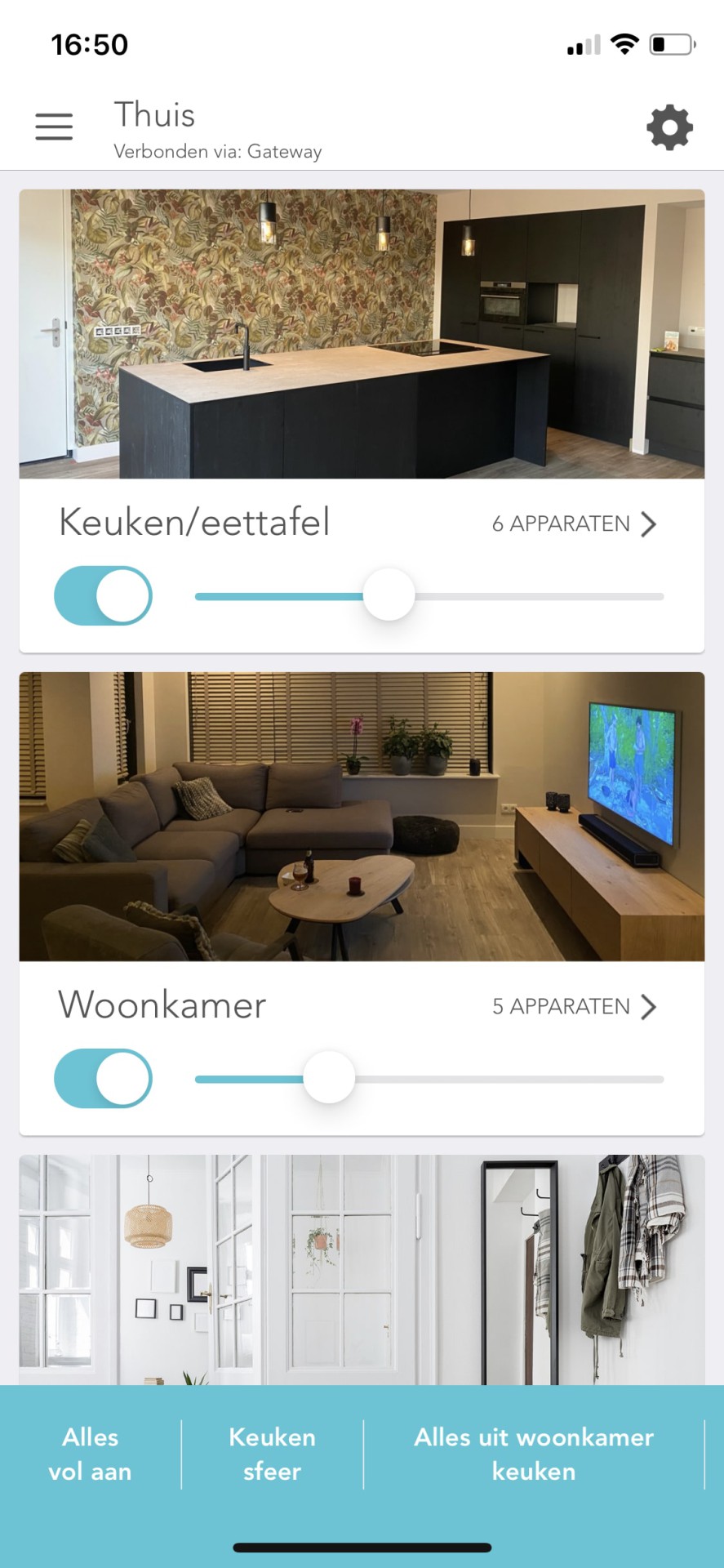Open settings via gear icon
The width and height of the screenshot is (724, 1568).
[669, 127]
